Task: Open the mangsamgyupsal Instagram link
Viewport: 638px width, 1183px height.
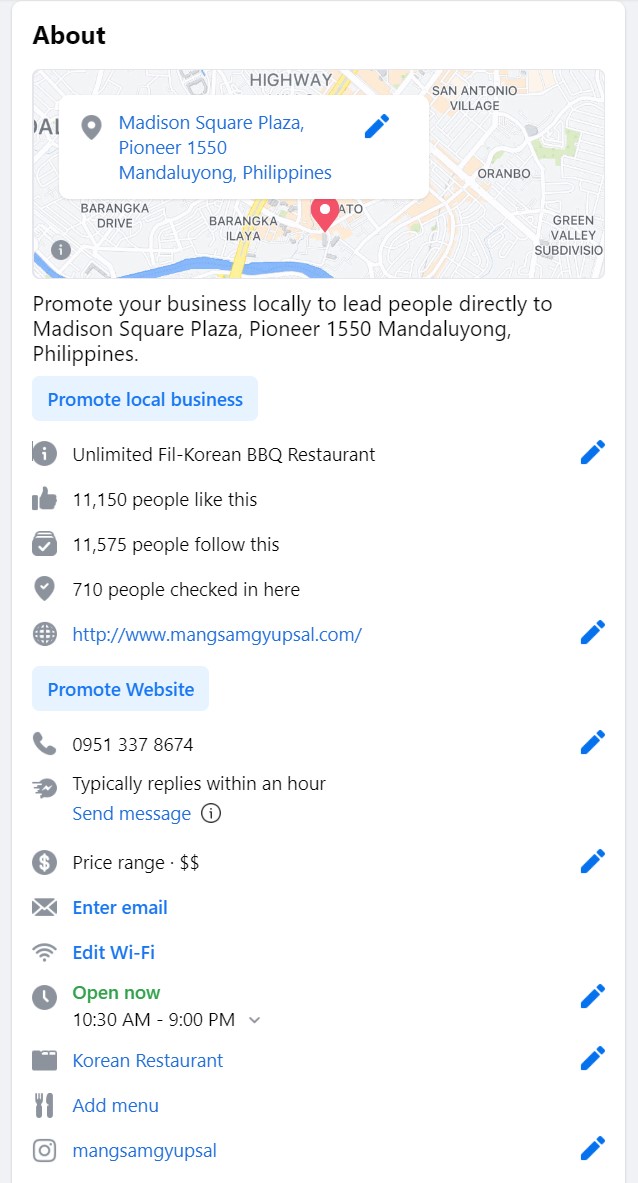Action: pyautogui.click(x=144, y=1151)
